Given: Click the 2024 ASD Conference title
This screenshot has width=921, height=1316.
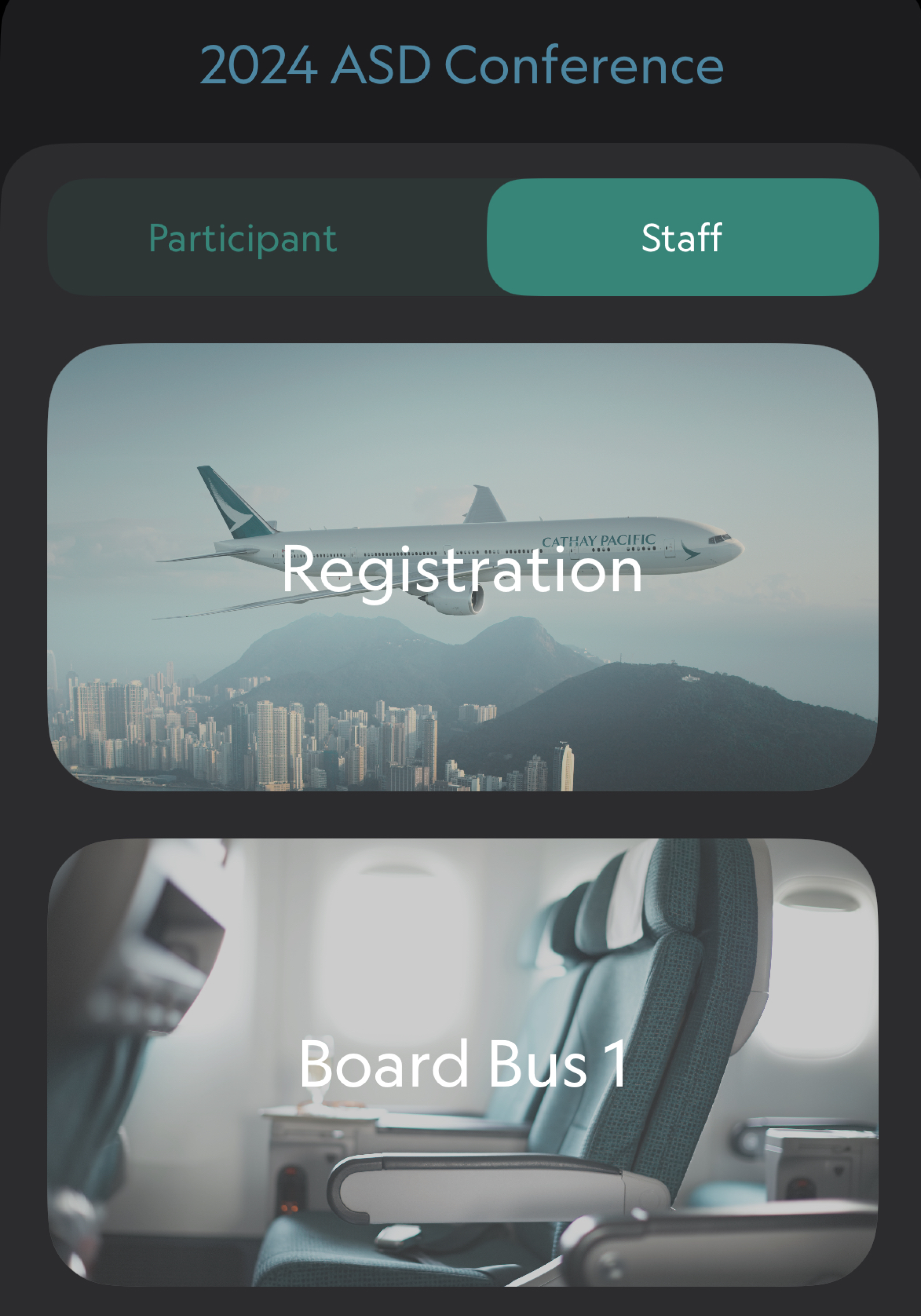Looking at the screenshot, I should tap(460, 65).
